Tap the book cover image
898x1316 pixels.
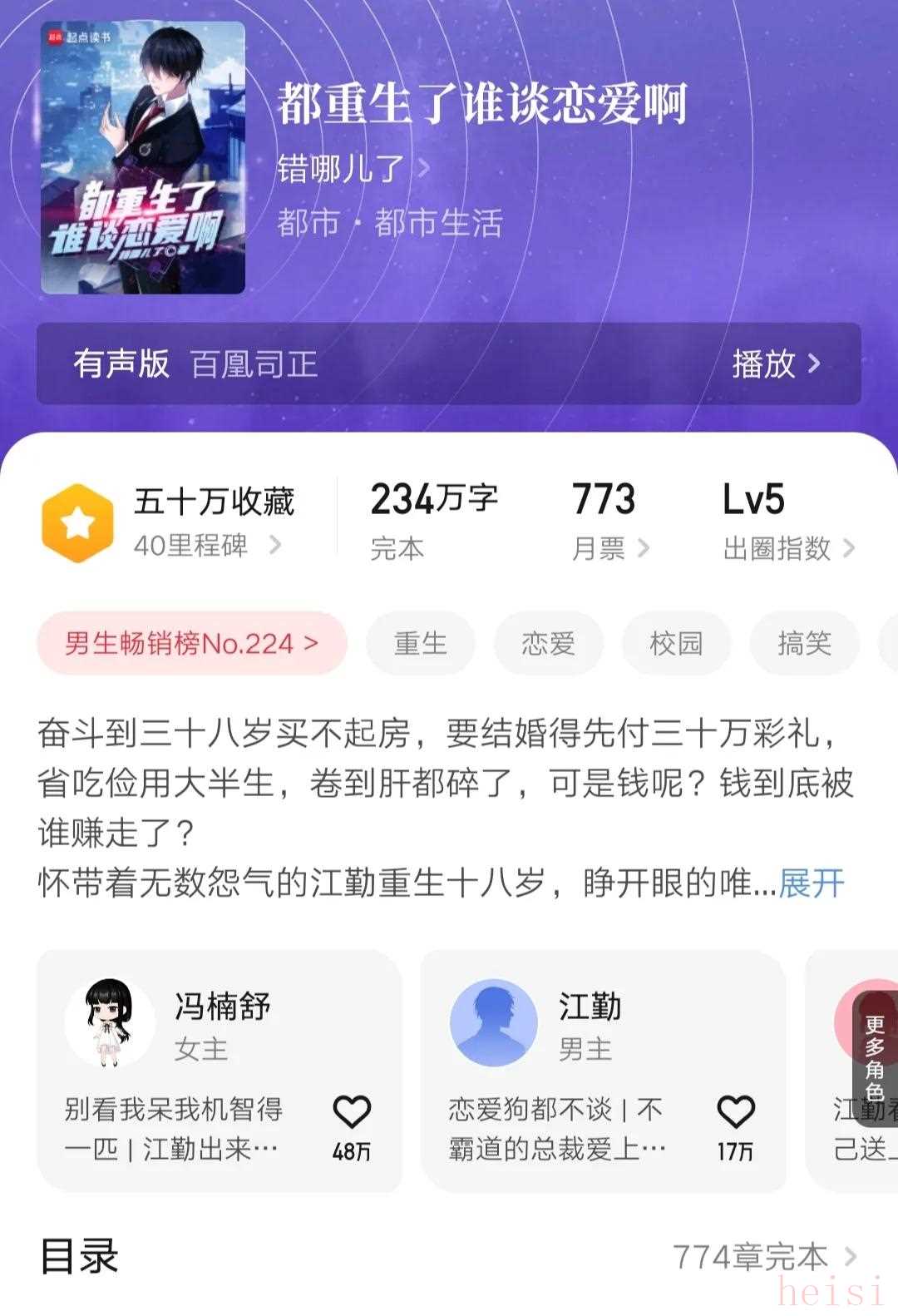(x=143, y=158)
